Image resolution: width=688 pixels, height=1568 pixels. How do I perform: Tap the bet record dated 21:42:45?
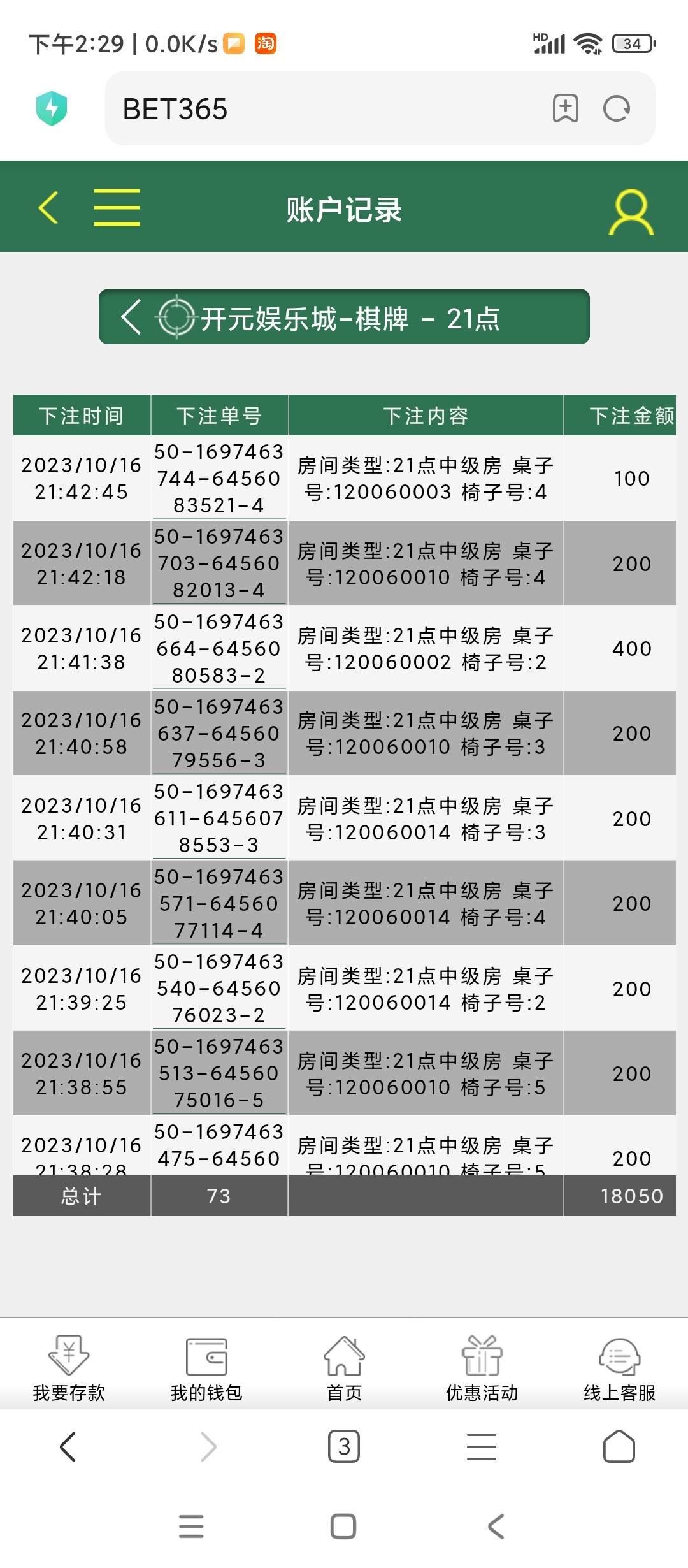(x=344, y=478)
